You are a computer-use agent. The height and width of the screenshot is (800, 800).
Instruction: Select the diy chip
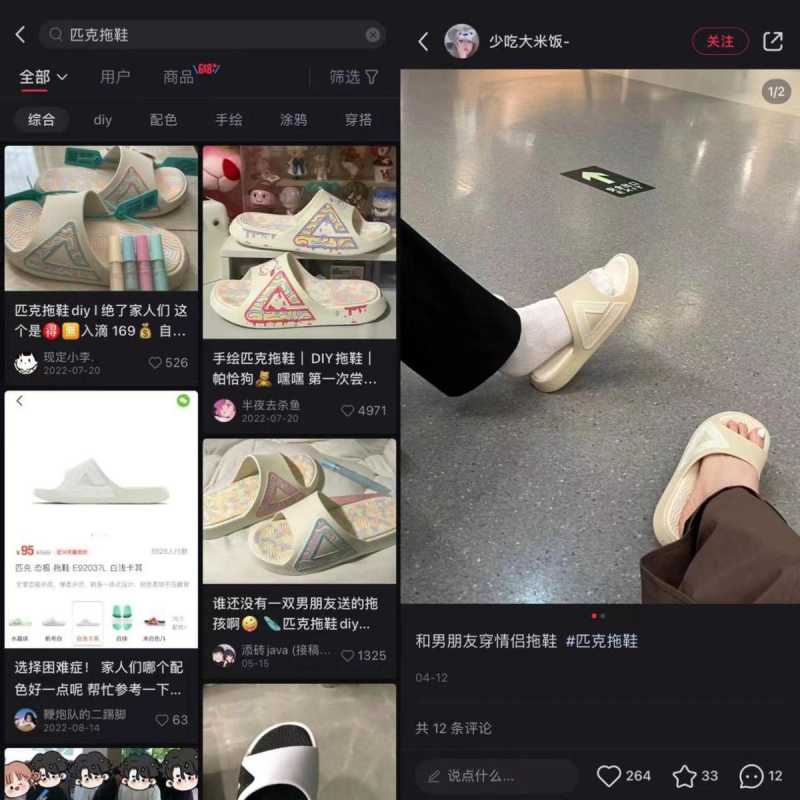click(103, 120)
